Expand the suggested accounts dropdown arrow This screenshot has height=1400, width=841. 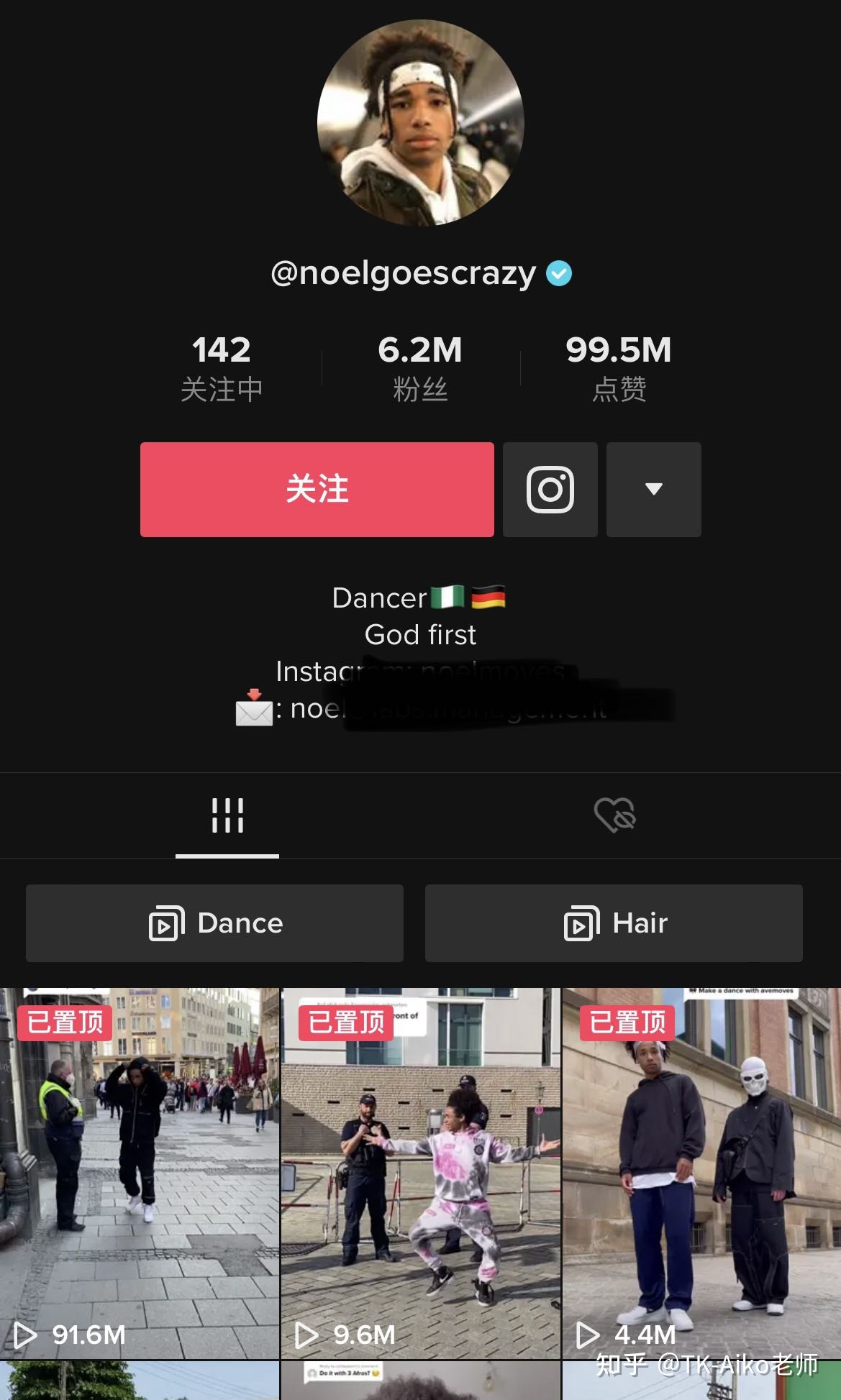[653, 489]
